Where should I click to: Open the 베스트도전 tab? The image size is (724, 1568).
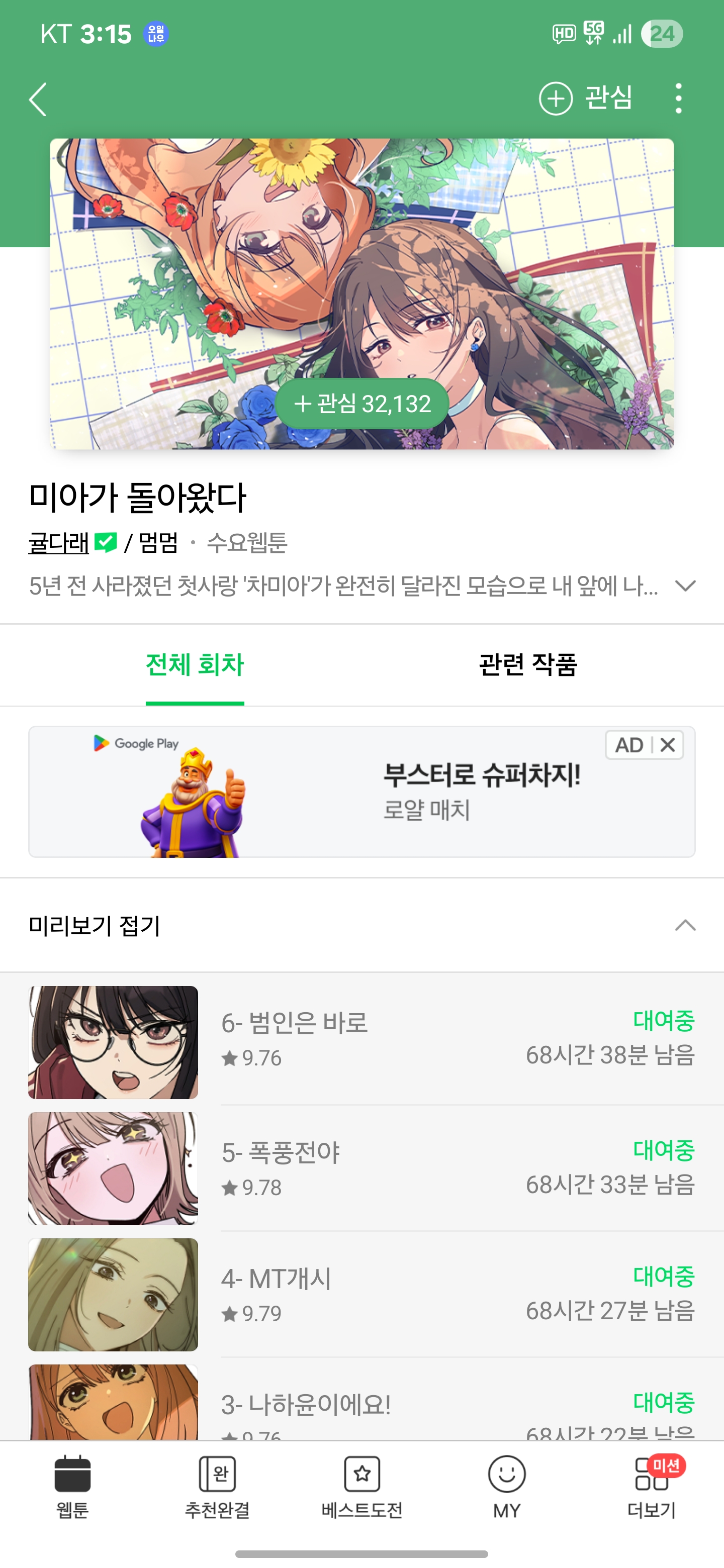pos(361,1487)
